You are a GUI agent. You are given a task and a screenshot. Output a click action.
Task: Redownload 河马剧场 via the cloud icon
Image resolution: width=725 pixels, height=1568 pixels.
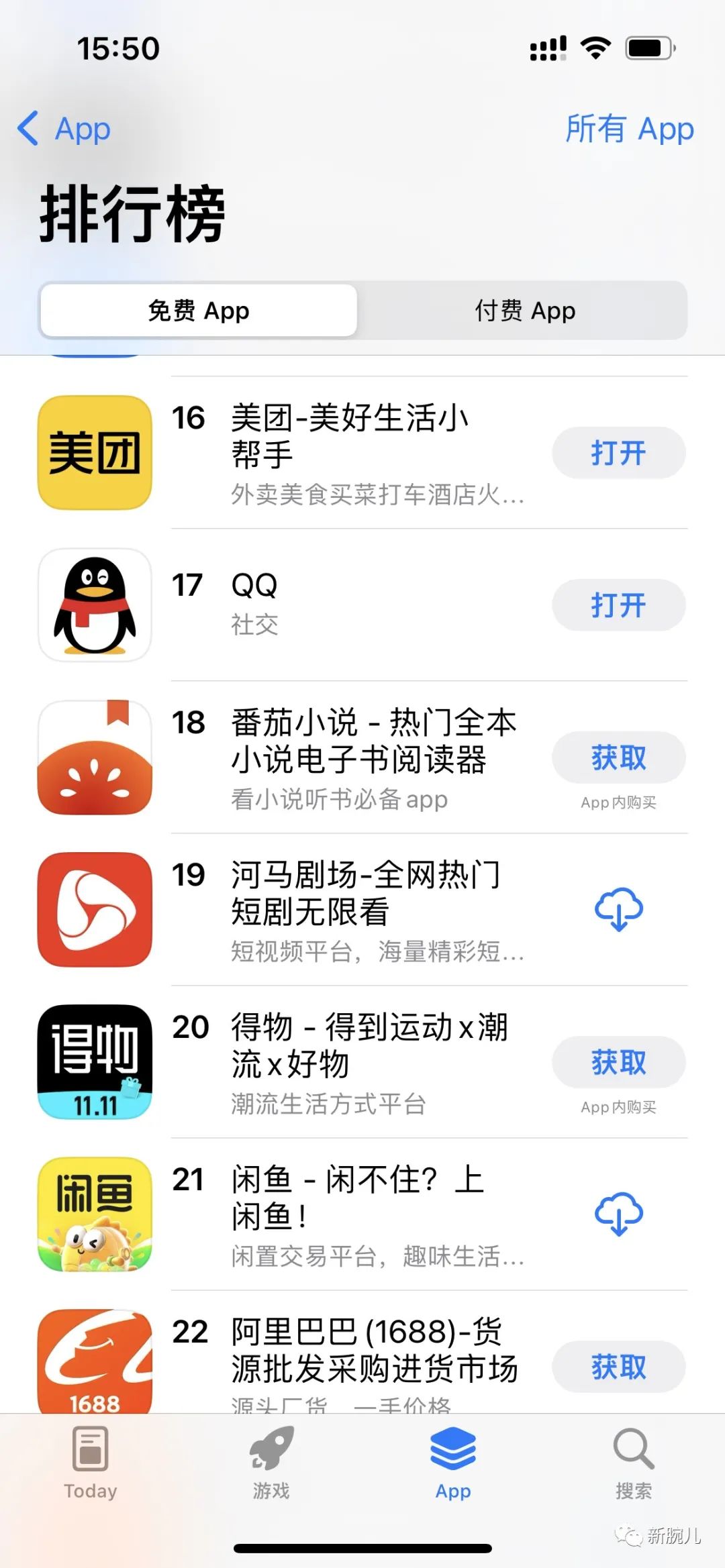618,910
